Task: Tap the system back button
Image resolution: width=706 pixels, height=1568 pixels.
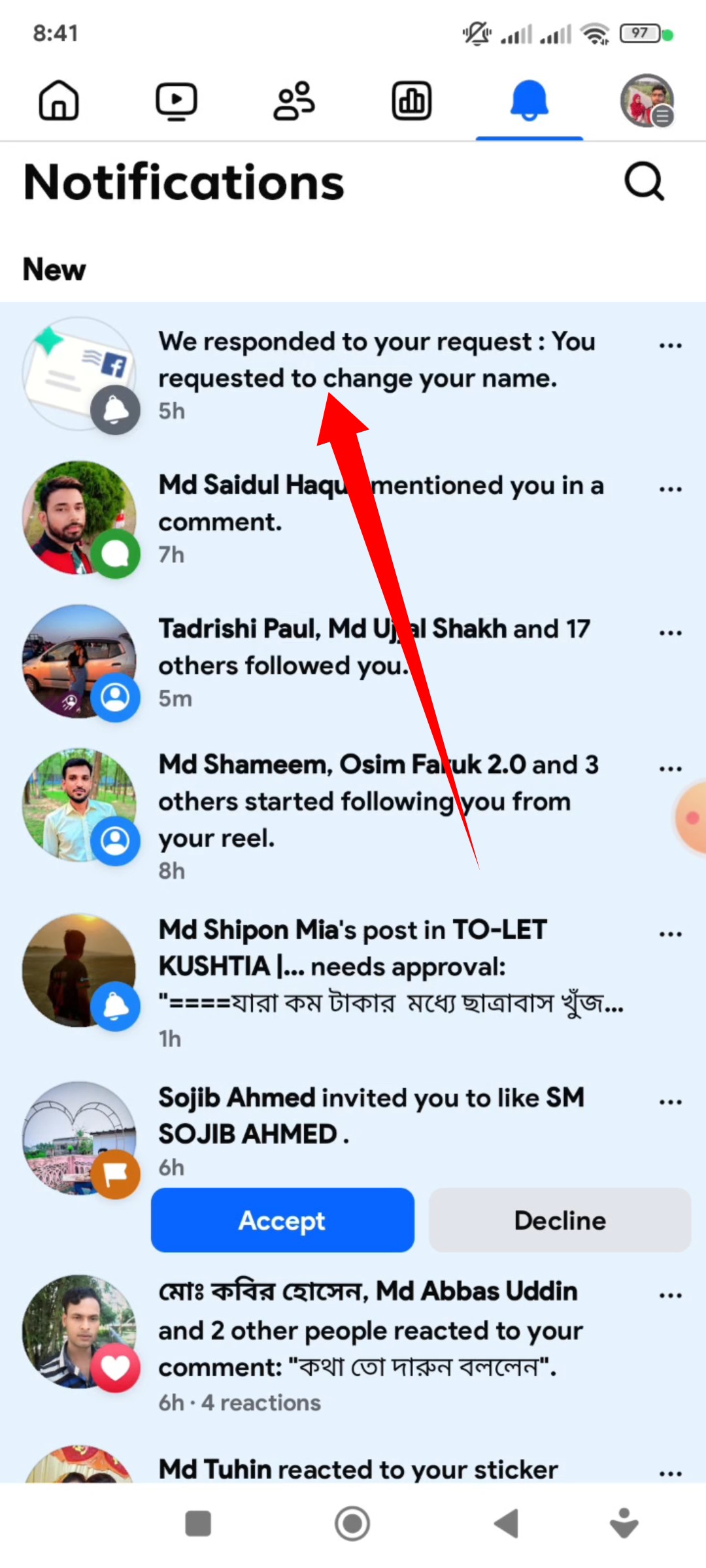Action: (506, 1524)
